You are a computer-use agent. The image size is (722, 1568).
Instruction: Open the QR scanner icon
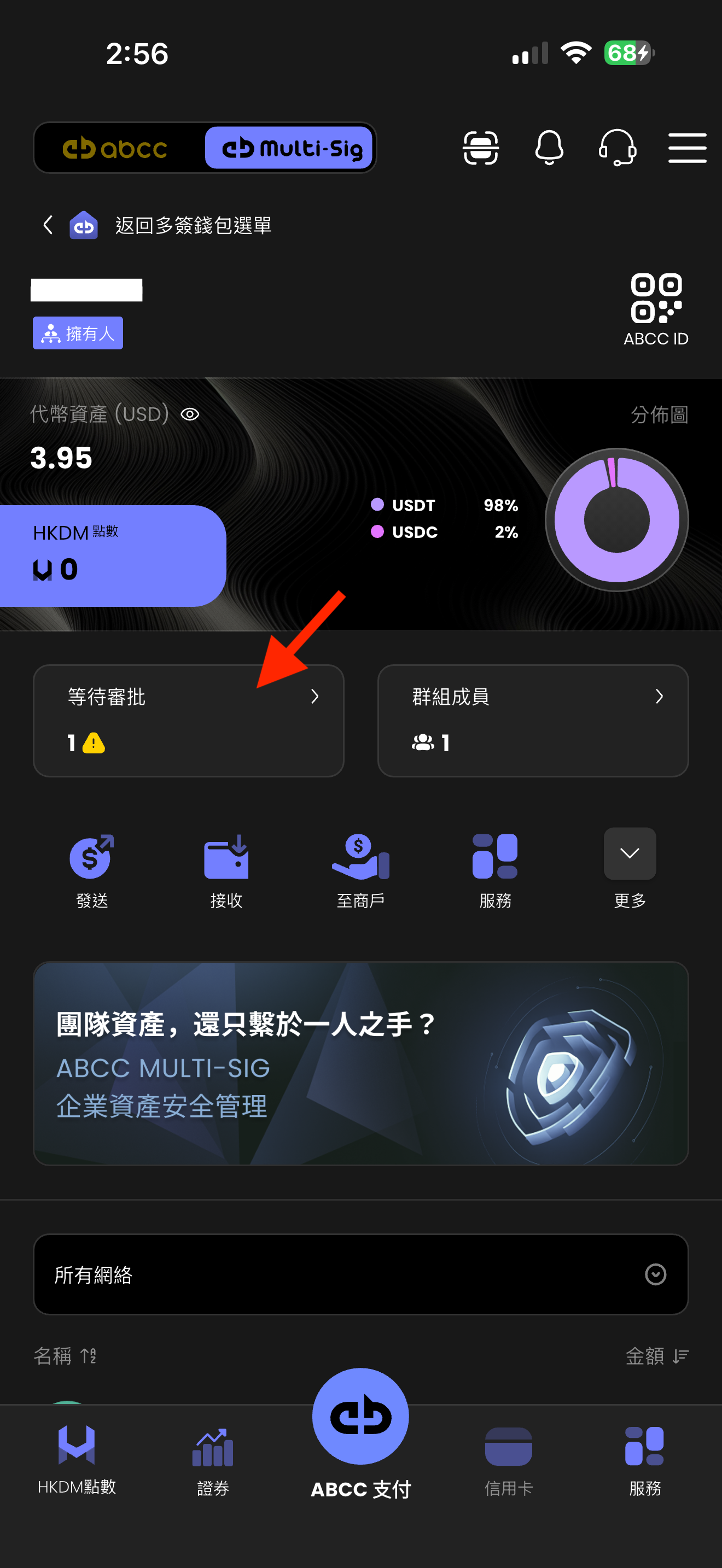click(x=480, y=148)
